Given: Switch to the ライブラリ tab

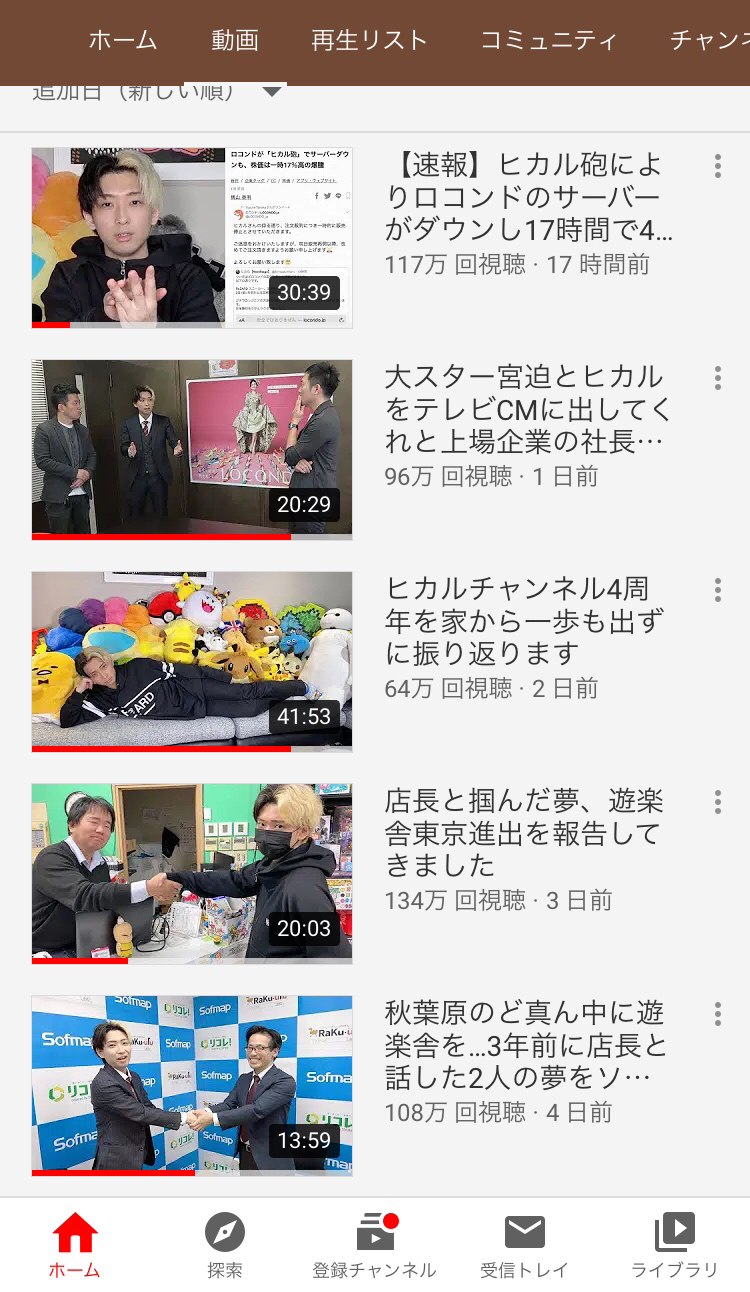Looking at the screenshot, I should click(674, 1245).
